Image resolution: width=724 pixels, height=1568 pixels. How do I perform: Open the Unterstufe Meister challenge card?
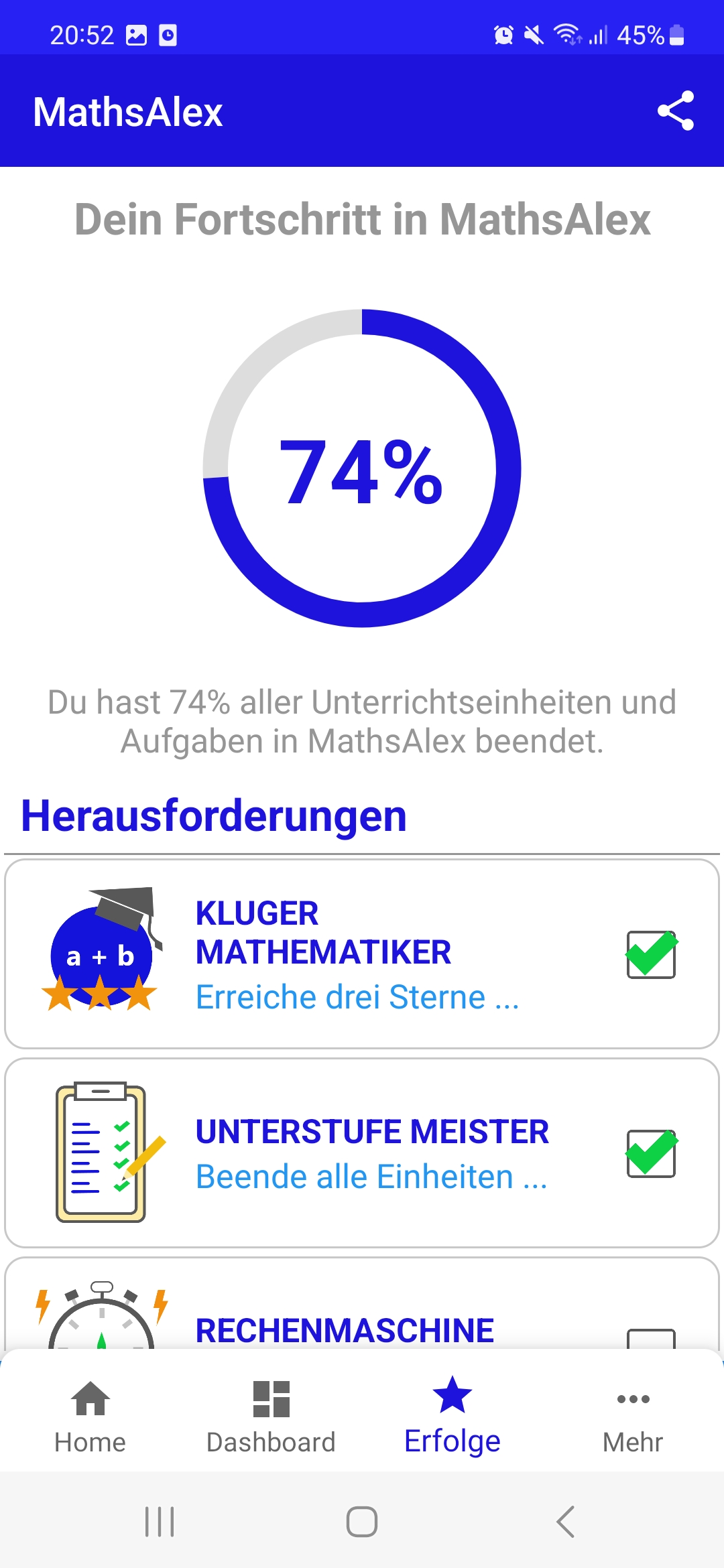tap(362, 1153)
